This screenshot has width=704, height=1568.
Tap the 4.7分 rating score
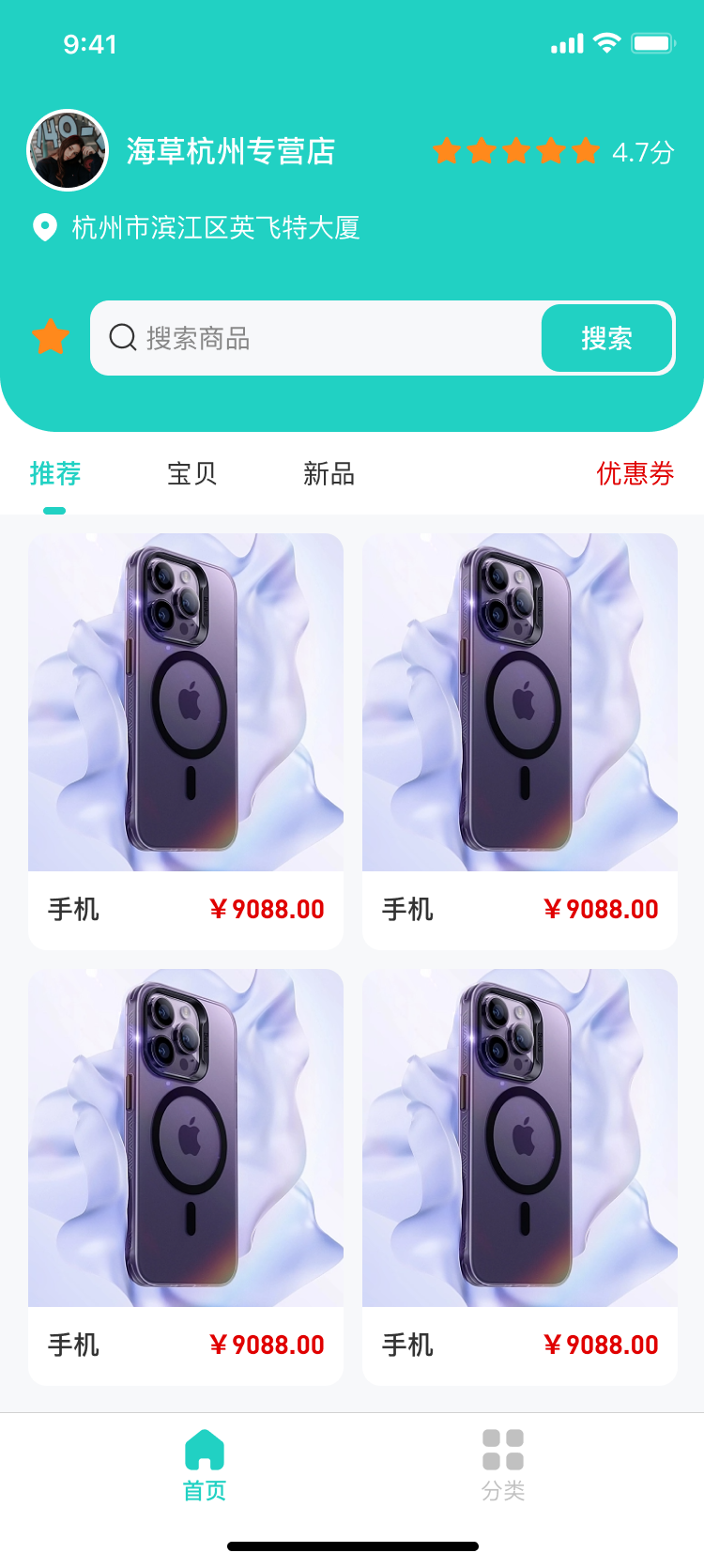[x=644, y=151]
